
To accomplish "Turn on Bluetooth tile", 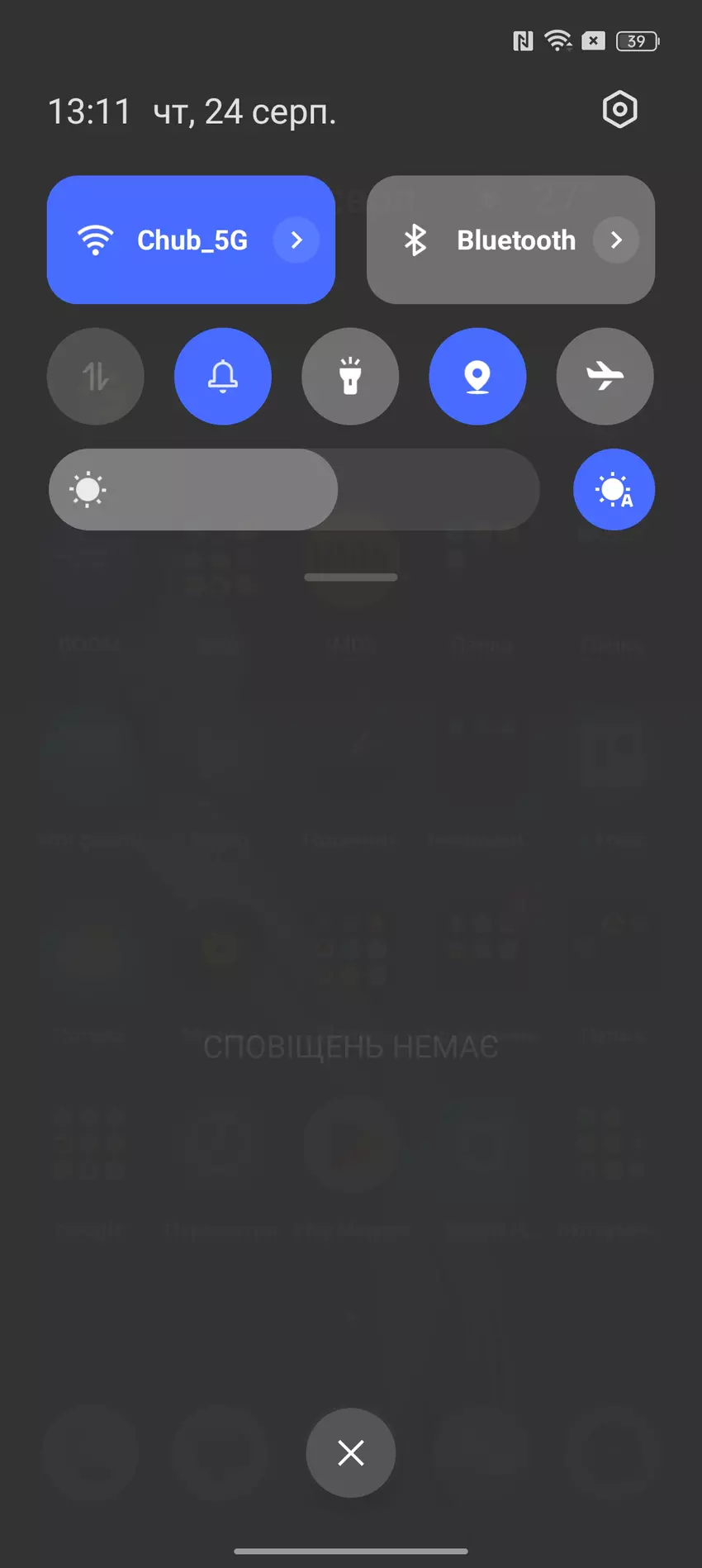I will (x=487, y=240).
